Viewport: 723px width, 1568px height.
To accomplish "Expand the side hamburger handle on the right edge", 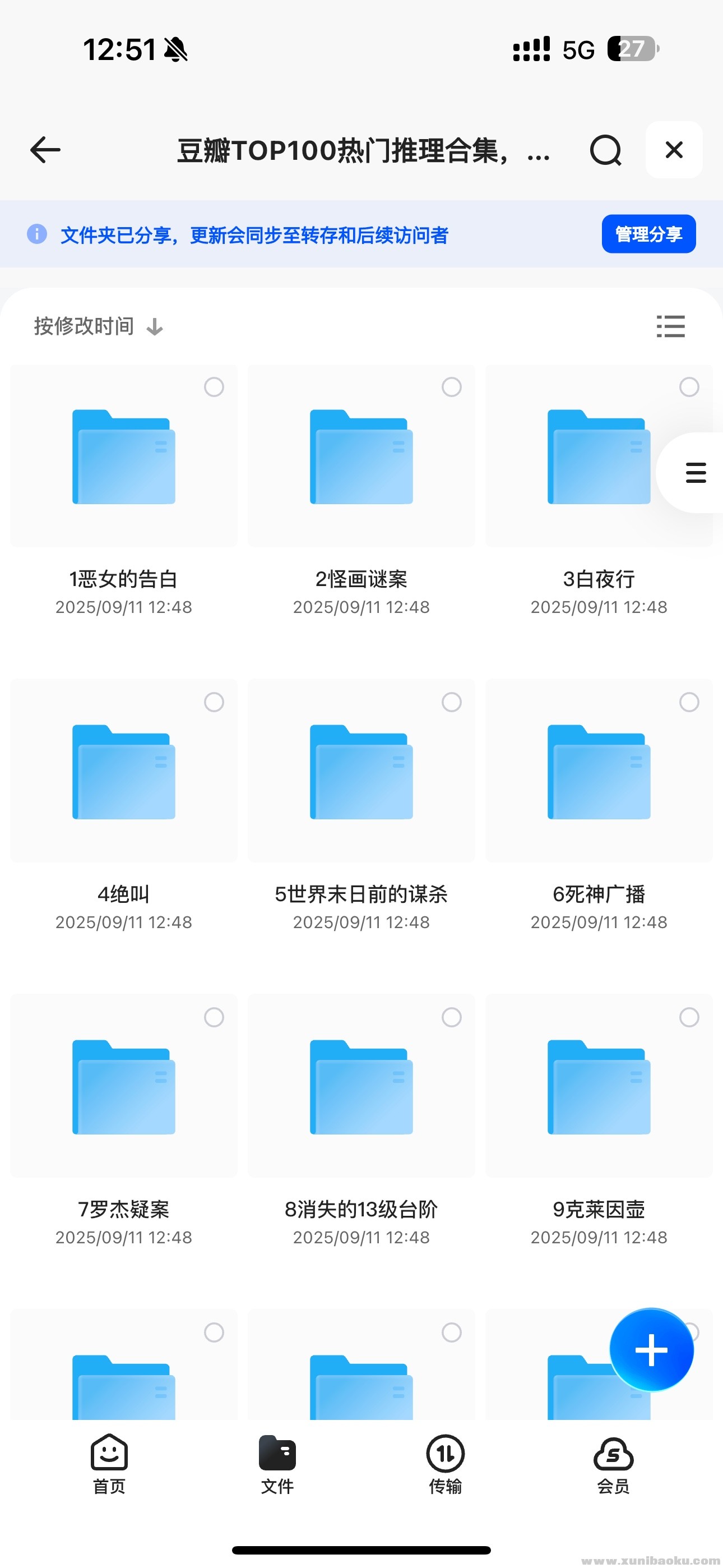I will click(694, 473).
